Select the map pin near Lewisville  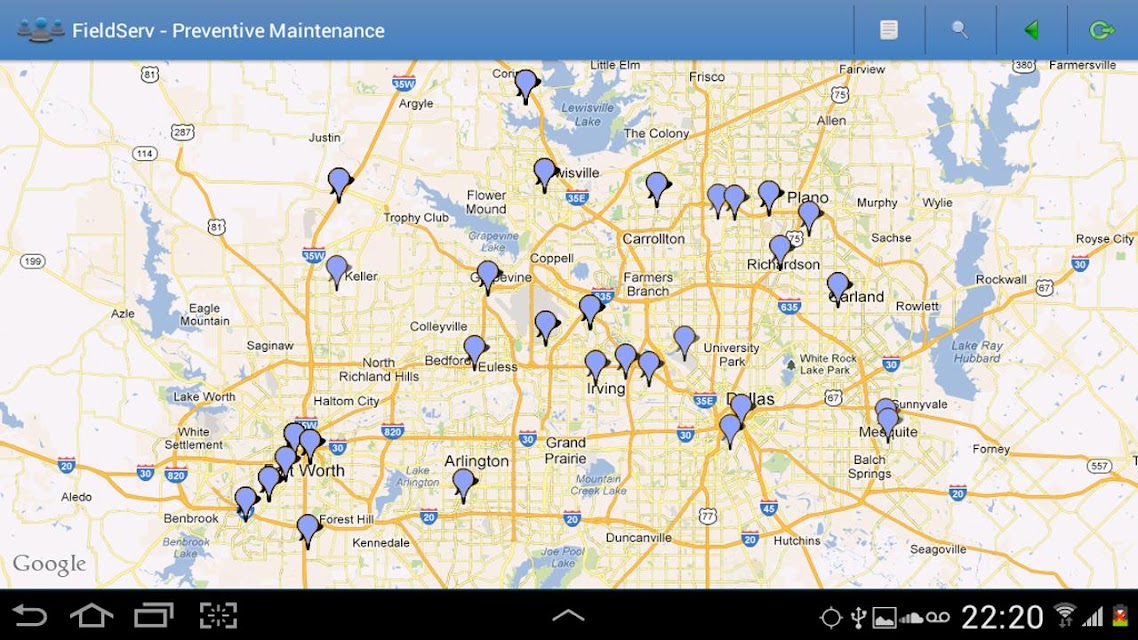pyautogui.click(x=544, y=175)
